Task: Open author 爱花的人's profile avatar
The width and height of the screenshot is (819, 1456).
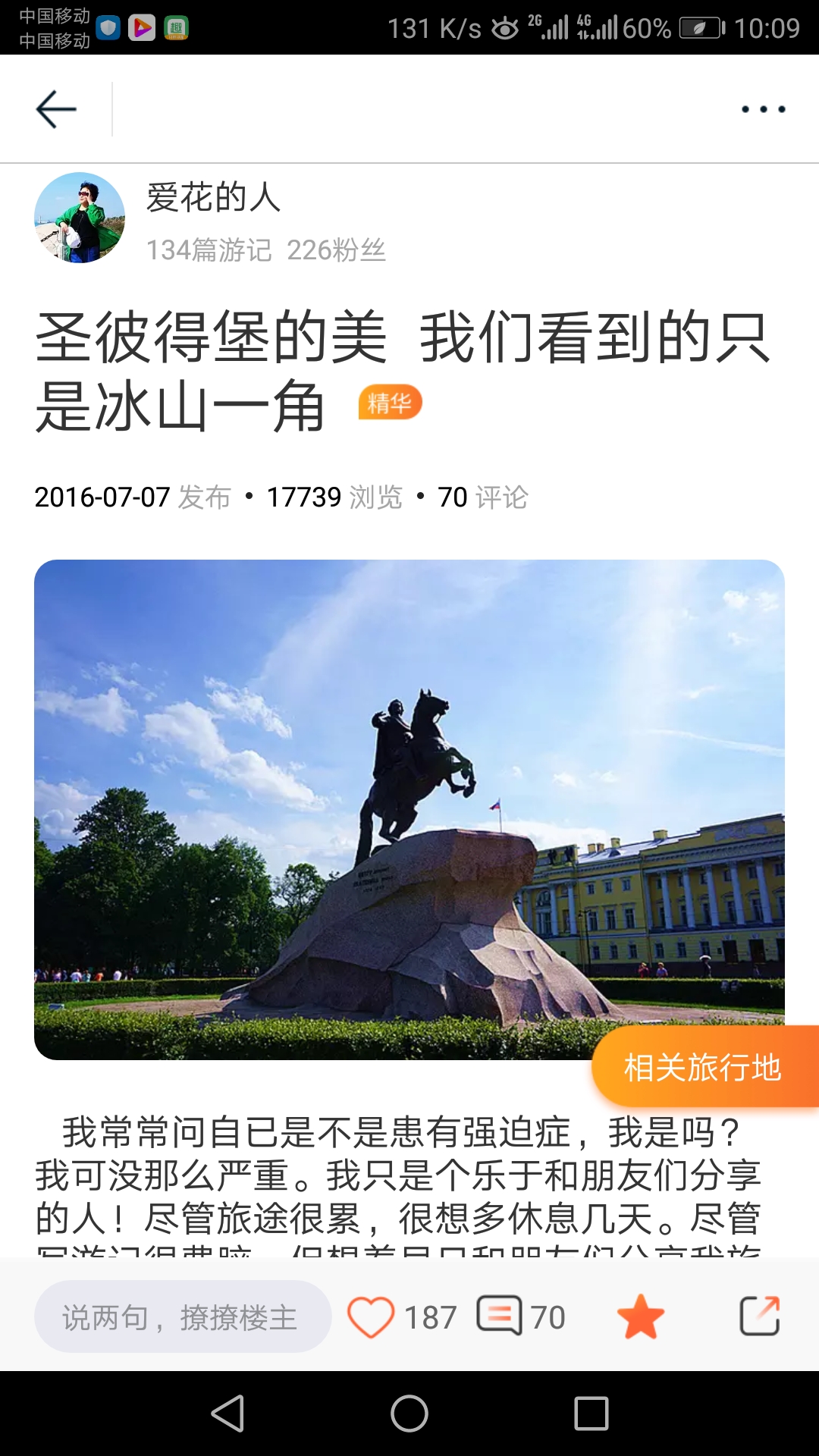Action: click(x=80, y=218)
